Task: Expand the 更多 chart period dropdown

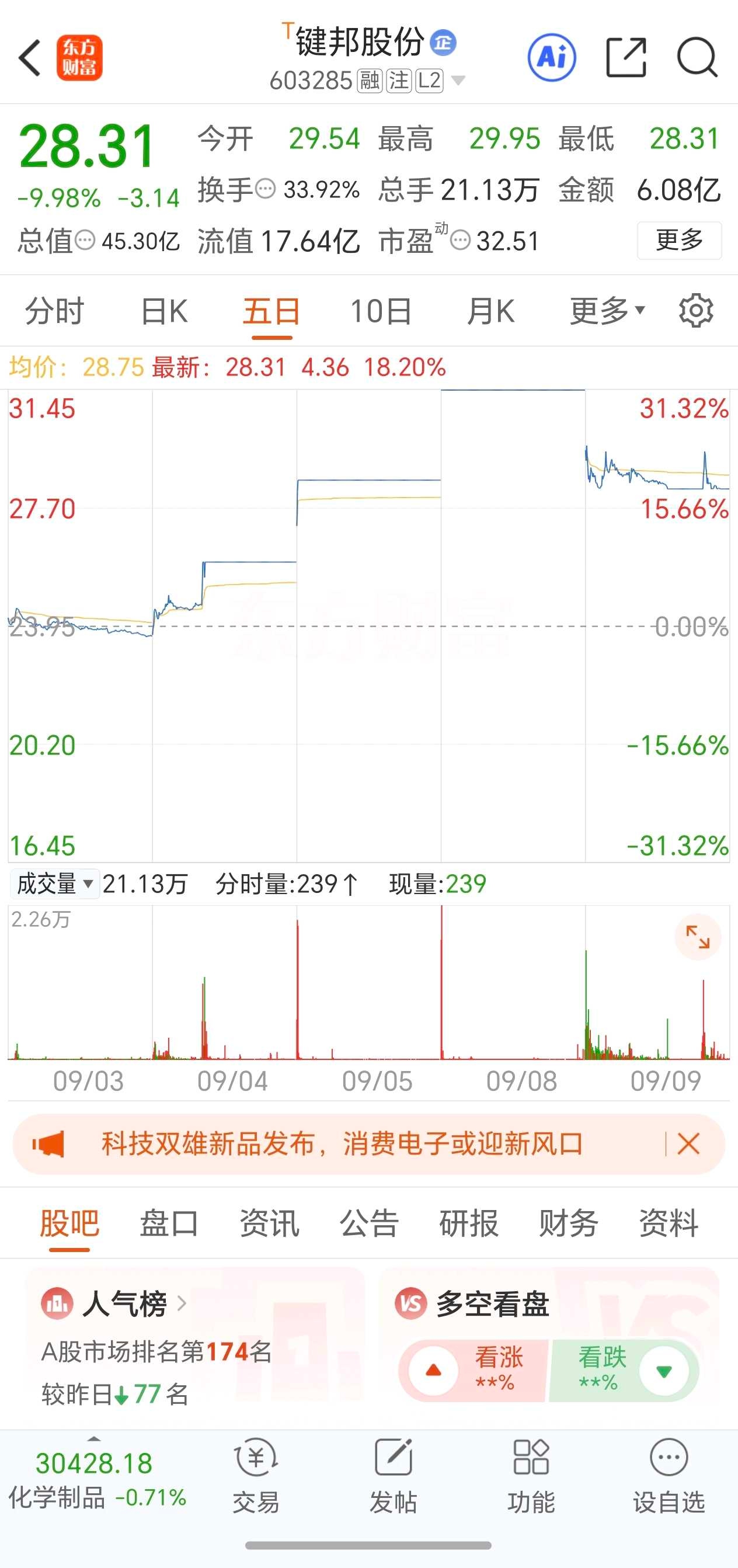Action: (x=607, y=312)
